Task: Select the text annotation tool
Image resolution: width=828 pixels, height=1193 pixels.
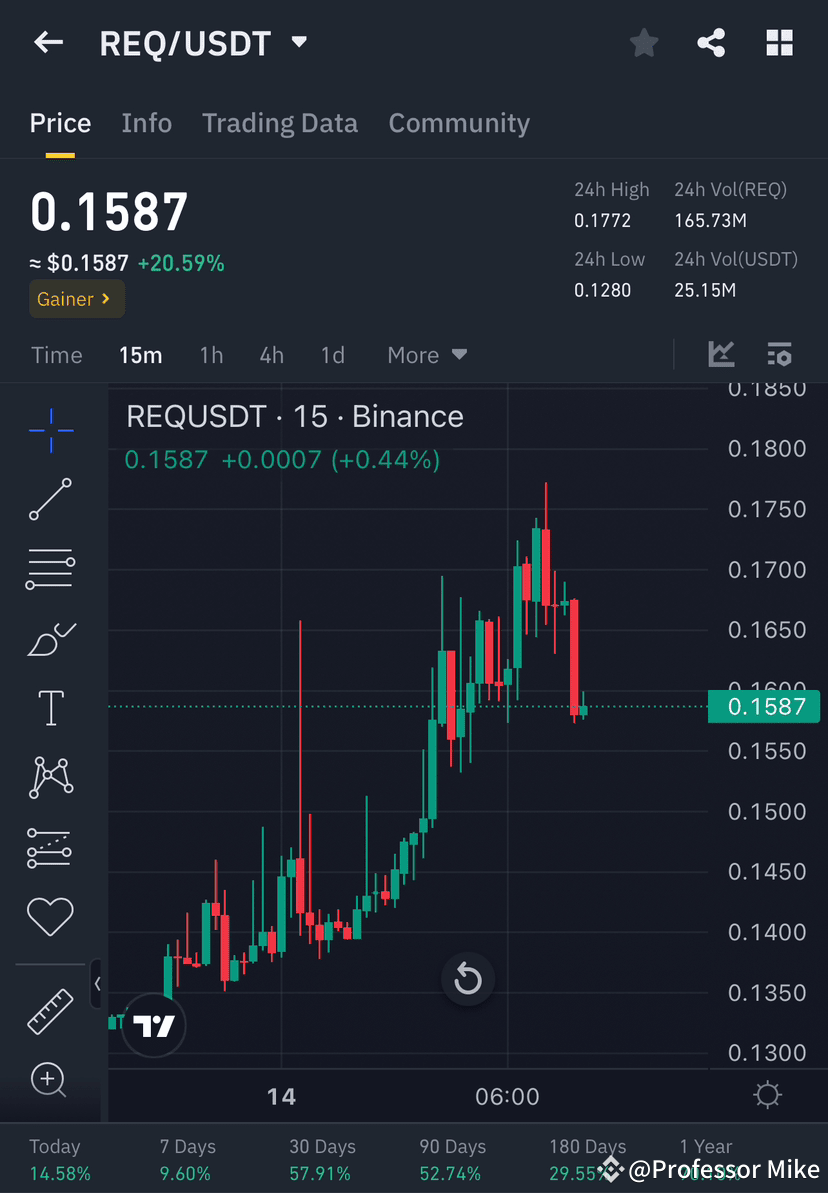Action: [50, 707]
